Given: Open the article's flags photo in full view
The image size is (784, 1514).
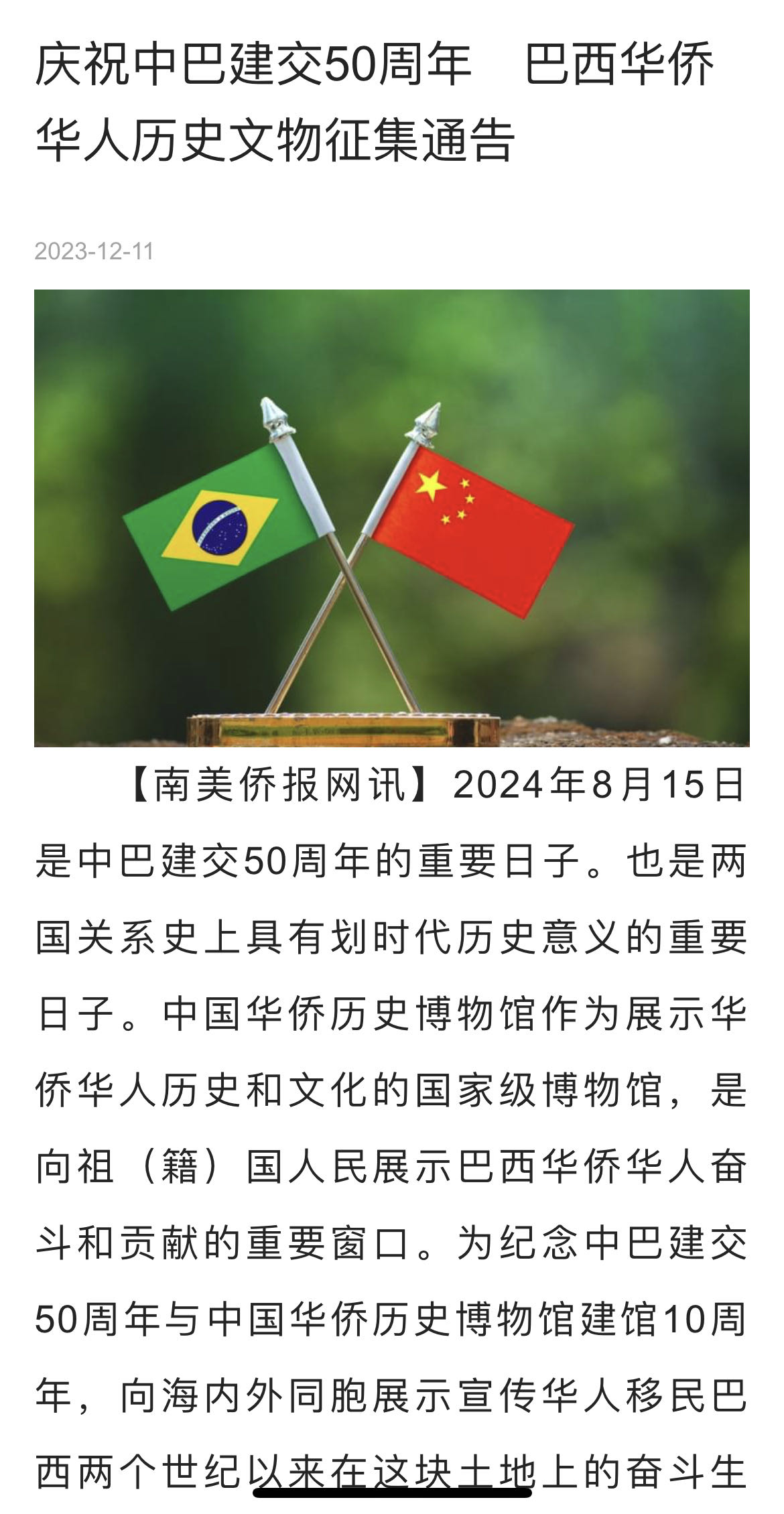Looking at the screenshot, I should pos(391,517).
